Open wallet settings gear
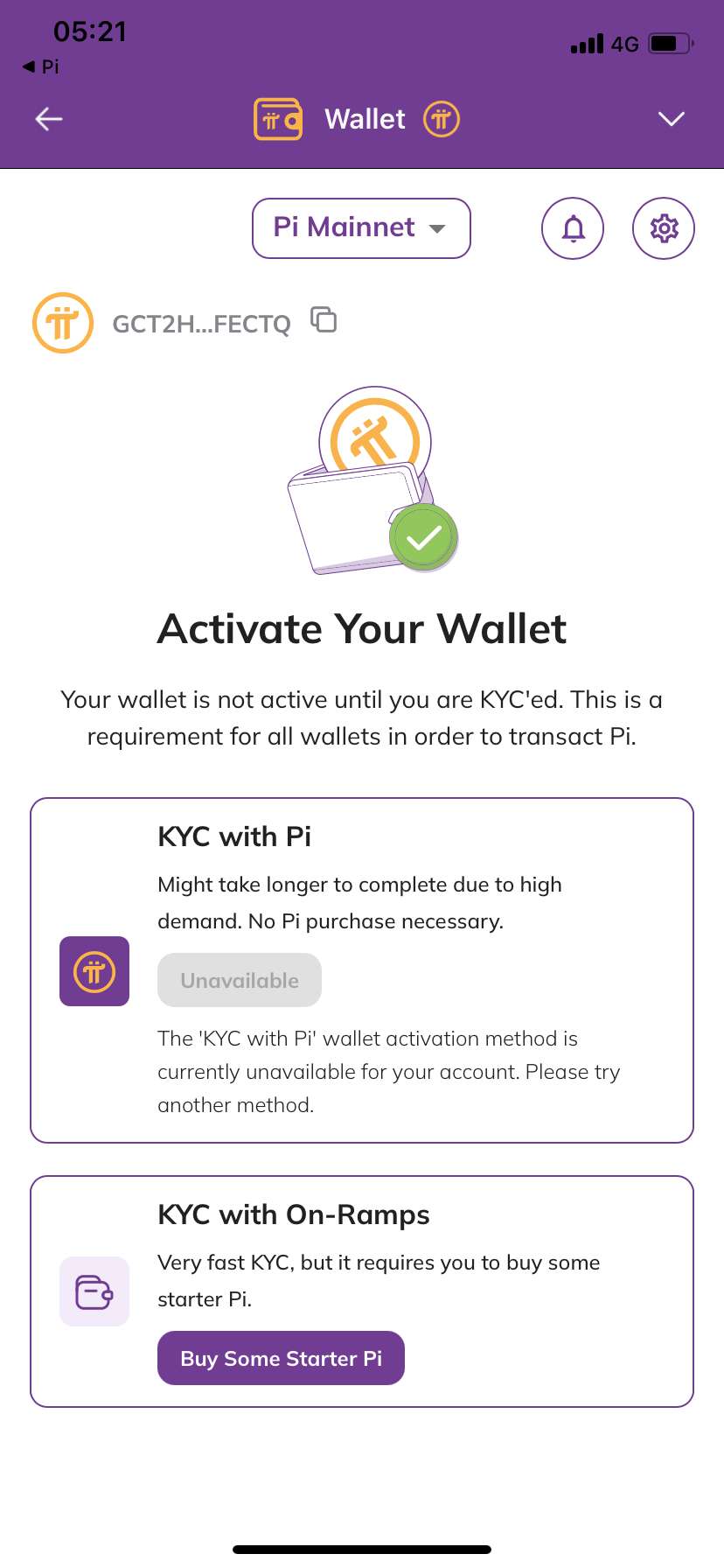The image size is (724, 1568). coord(664,228)
